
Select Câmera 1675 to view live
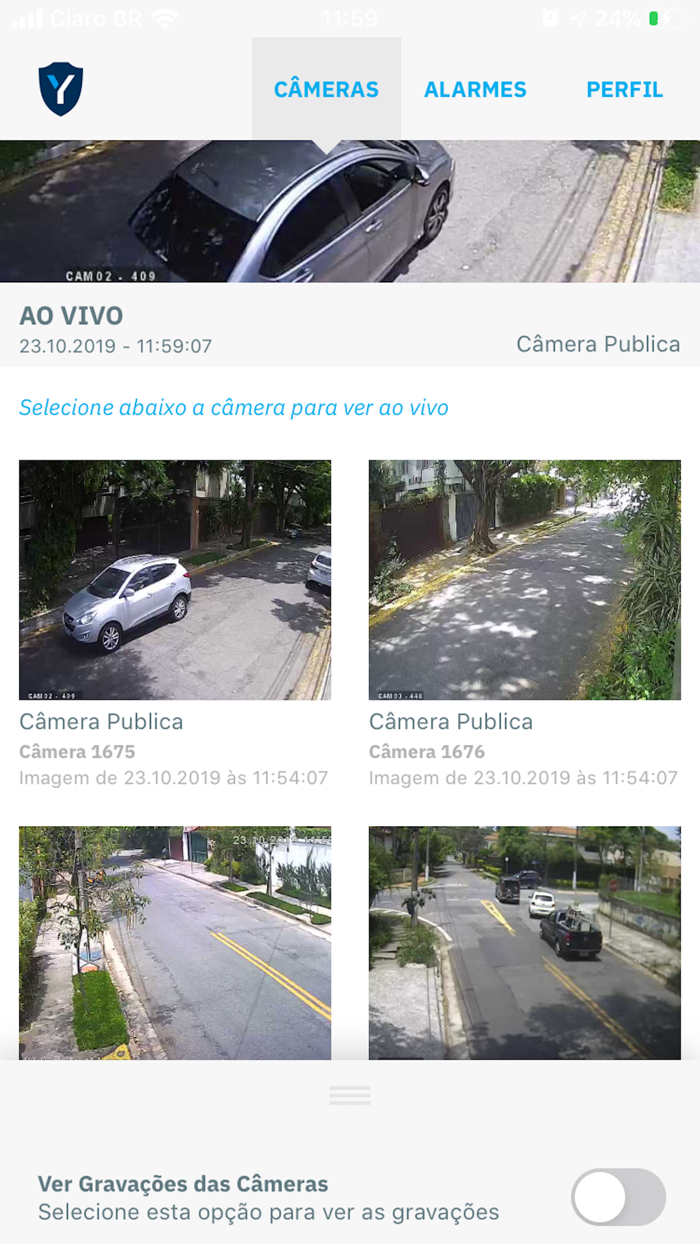(175, 580)
